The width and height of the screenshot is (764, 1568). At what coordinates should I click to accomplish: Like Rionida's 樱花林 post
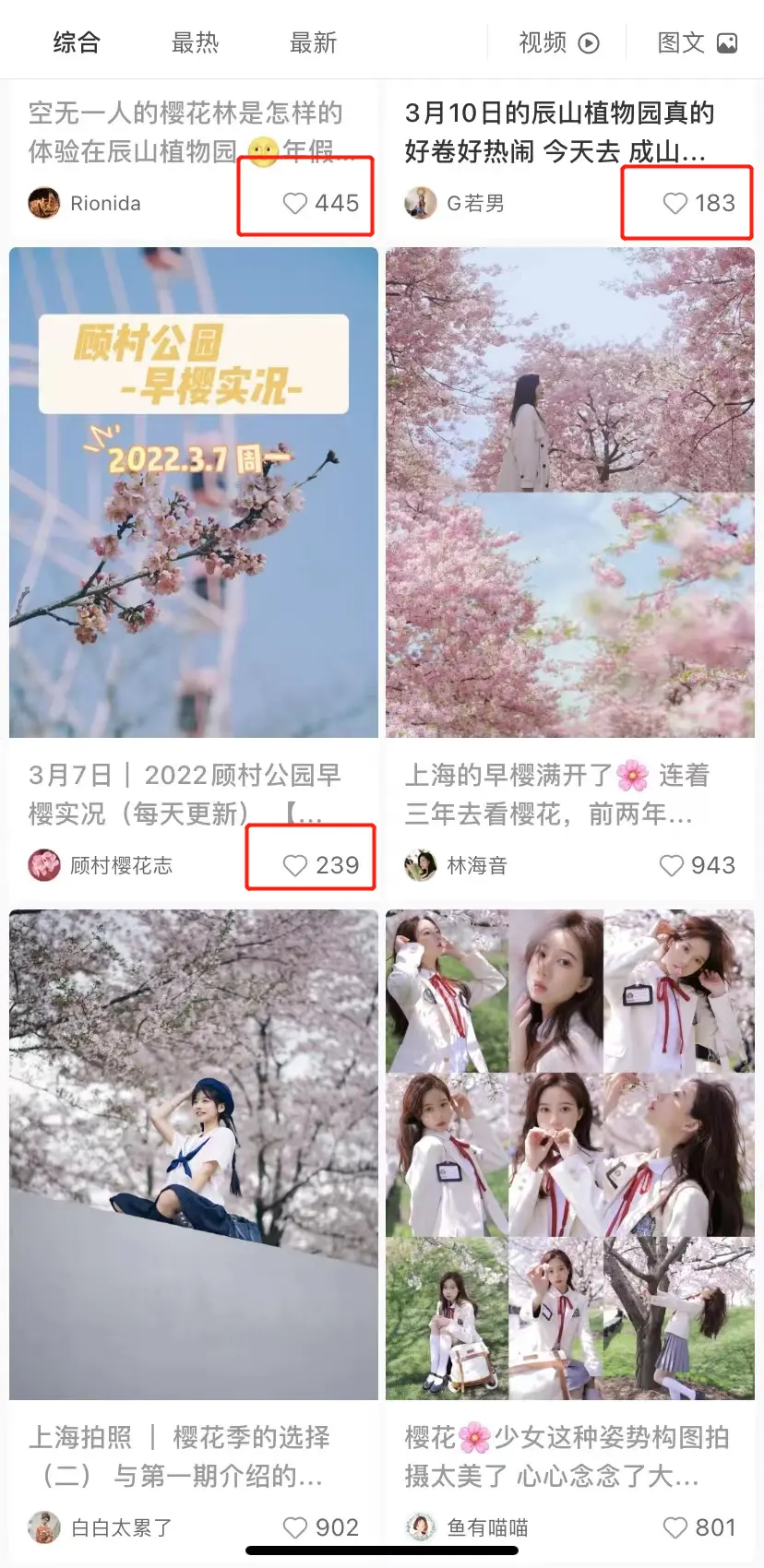tap(295, 203)
